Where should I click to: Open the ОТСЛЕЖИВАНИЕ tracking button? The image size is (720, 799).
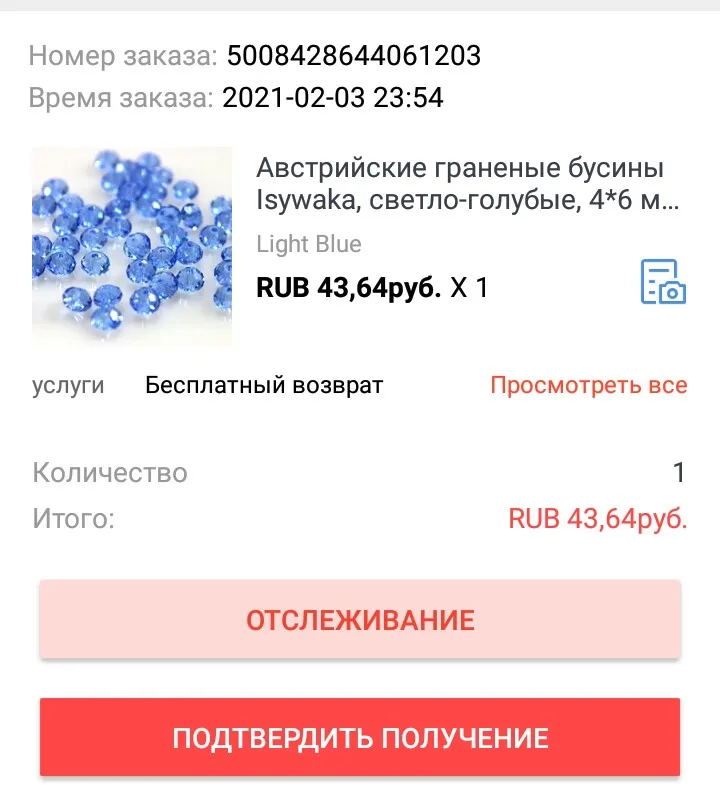pyautogui.click(x=360, y=619)
